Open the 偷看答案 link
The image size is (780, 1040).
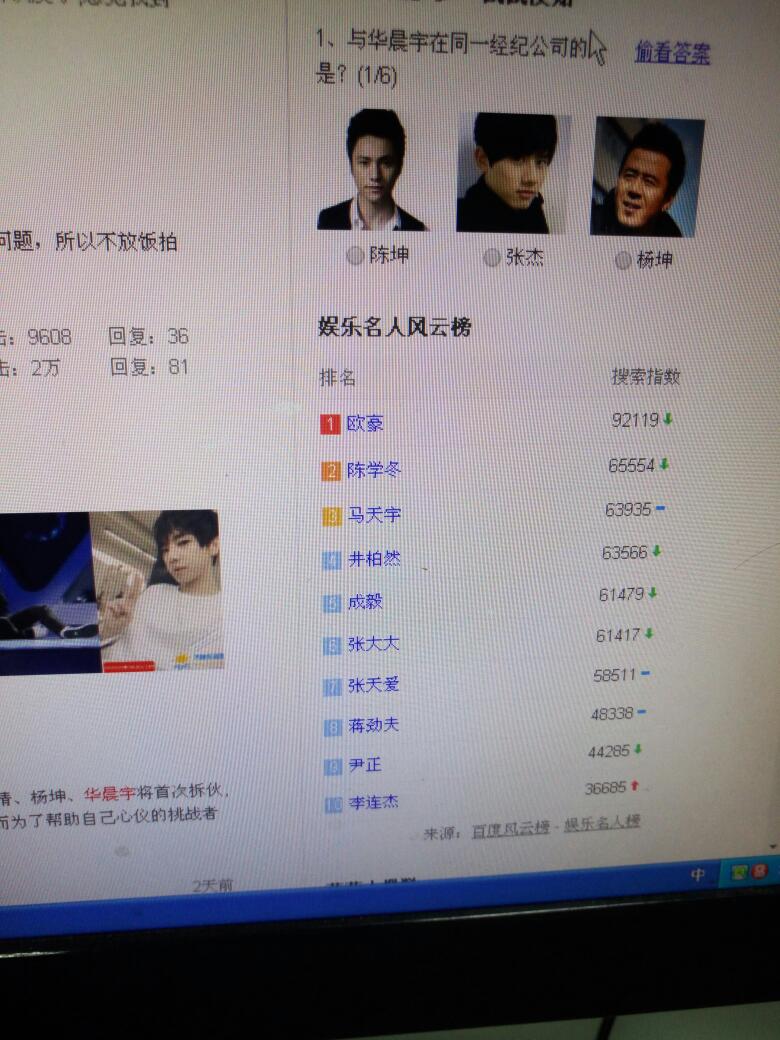(672, 53)
